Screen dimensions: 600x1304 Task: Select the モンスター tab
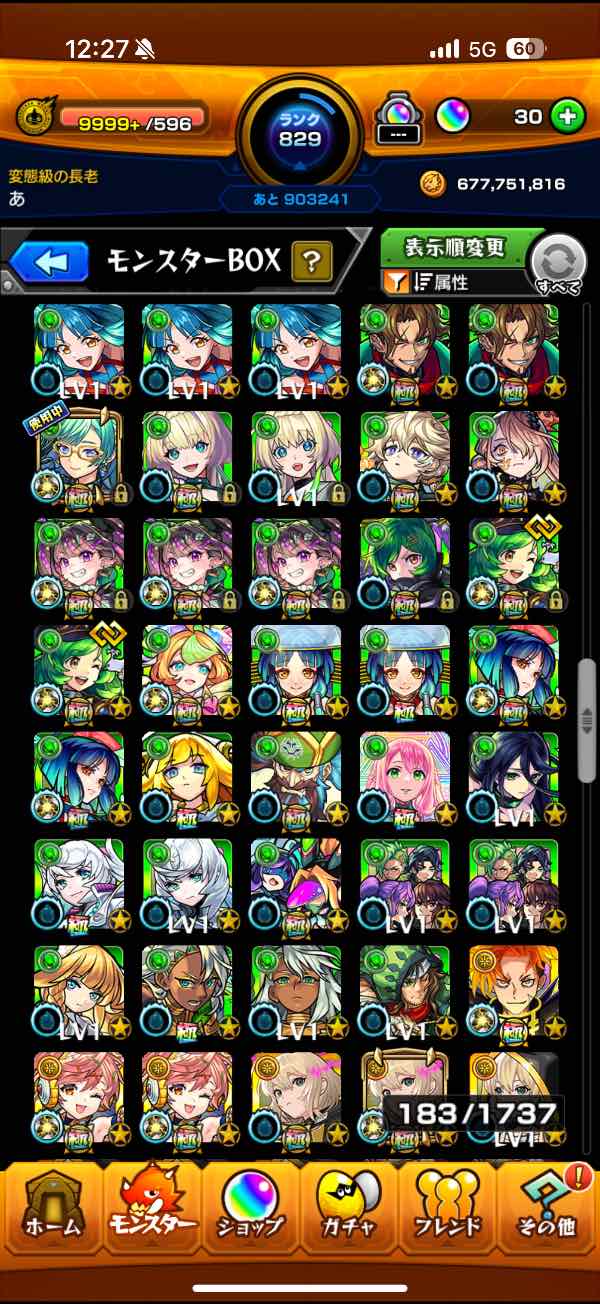coord(150,1213)
